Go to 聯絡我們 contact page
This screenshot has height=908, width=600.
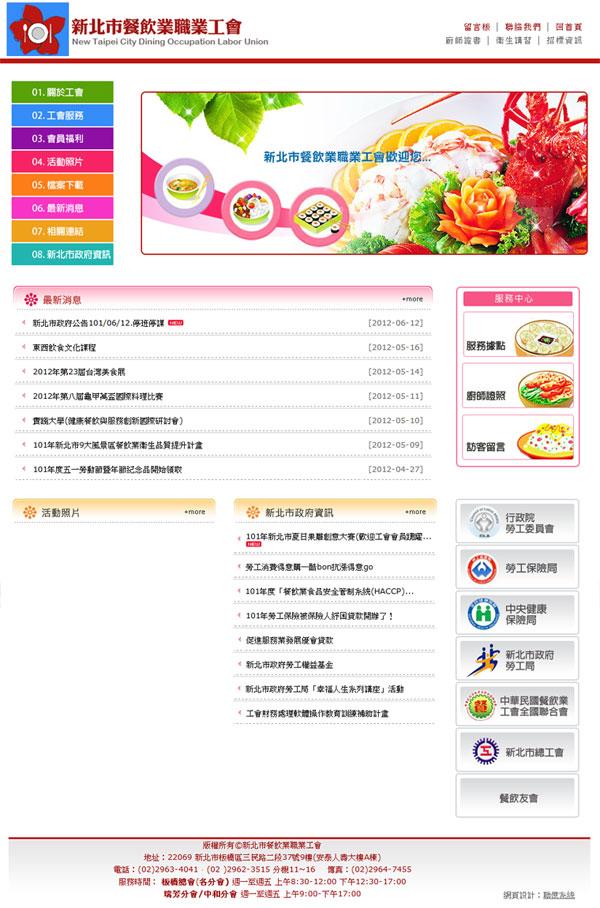[523, 27]
